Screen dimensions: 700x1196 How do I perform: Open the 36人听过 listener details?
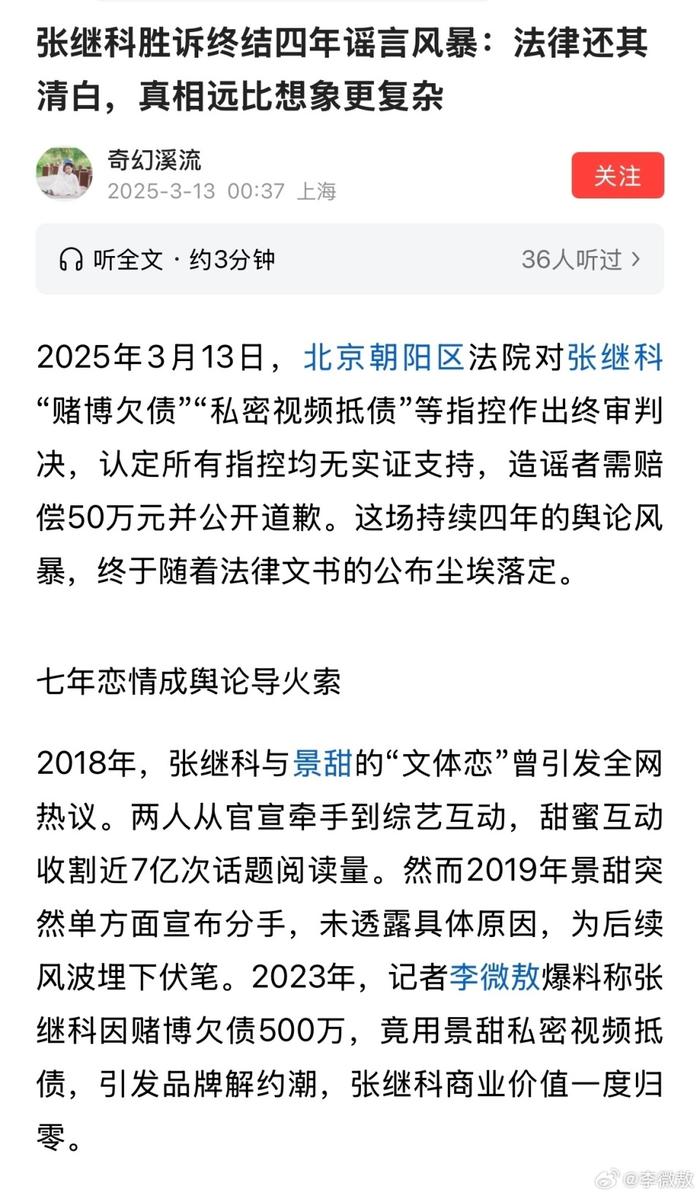[581, 260]
